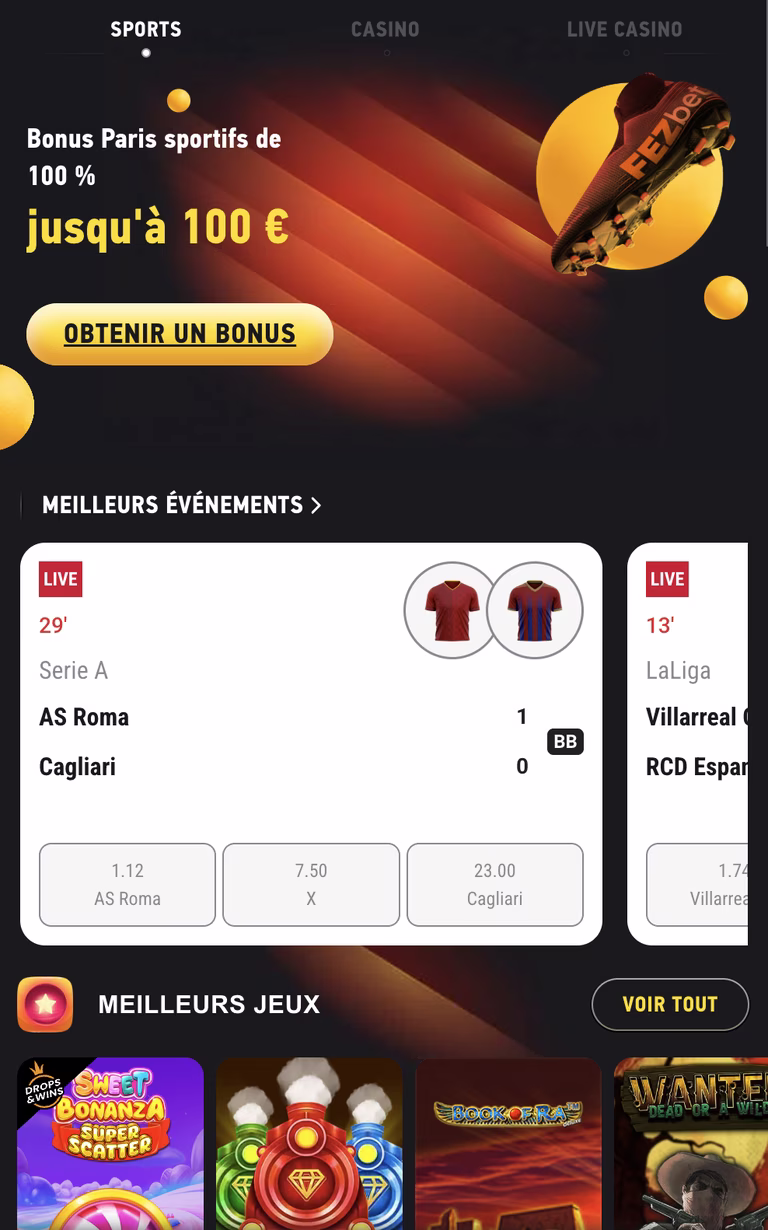The width and height of the screenshot is (768, 1230).
Task: Tap Voir tout for best games
Action: pos(670,1004)
